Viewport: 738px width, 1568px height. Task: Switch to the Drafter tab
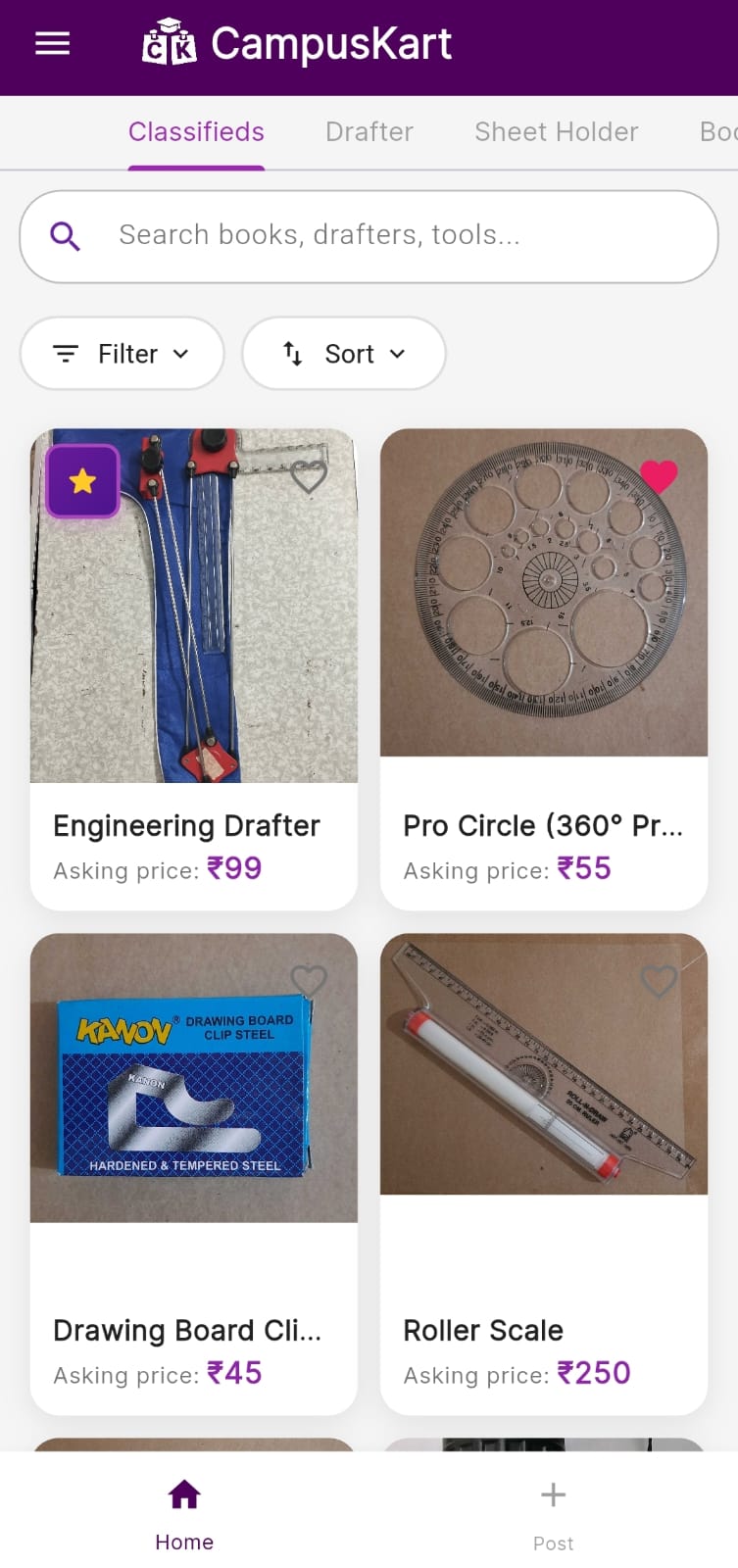pos(369,131)
